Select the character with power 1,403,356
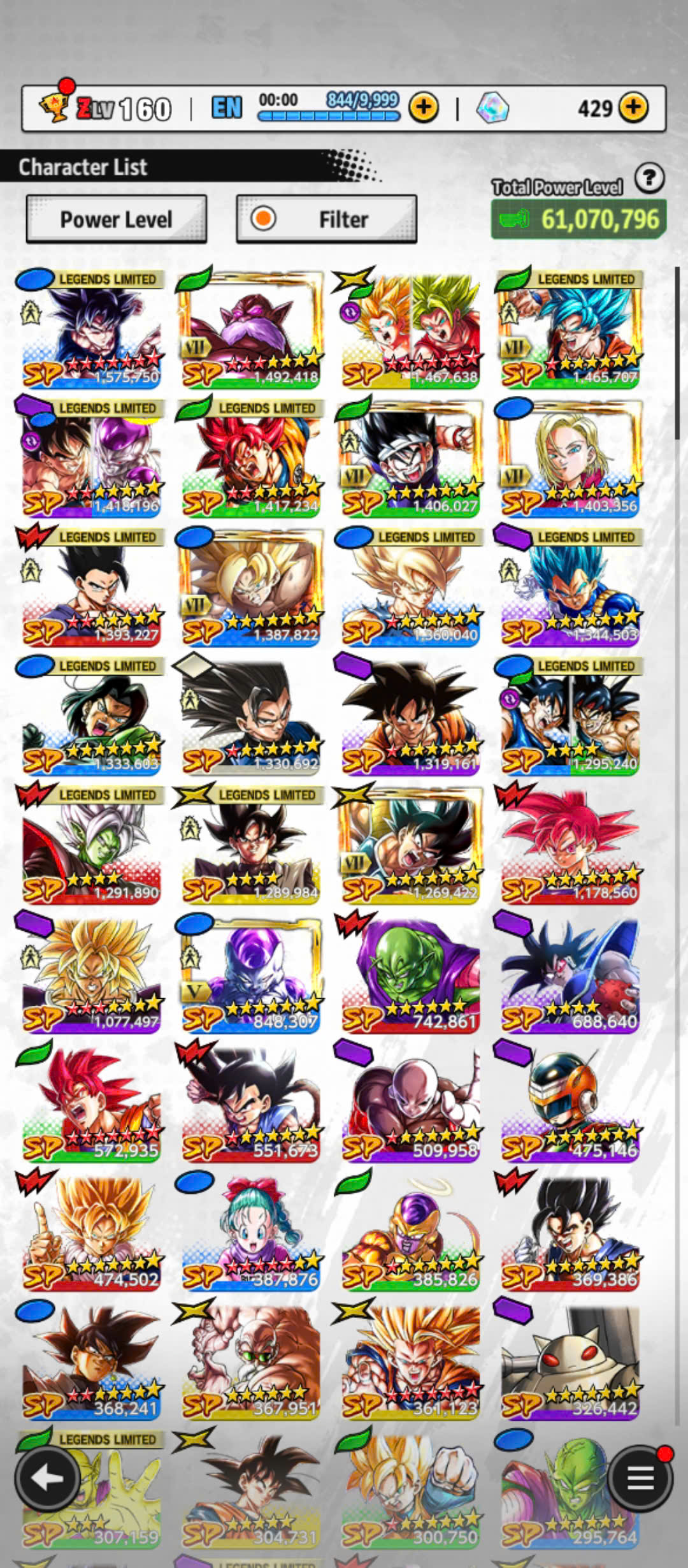 point(570,458)
